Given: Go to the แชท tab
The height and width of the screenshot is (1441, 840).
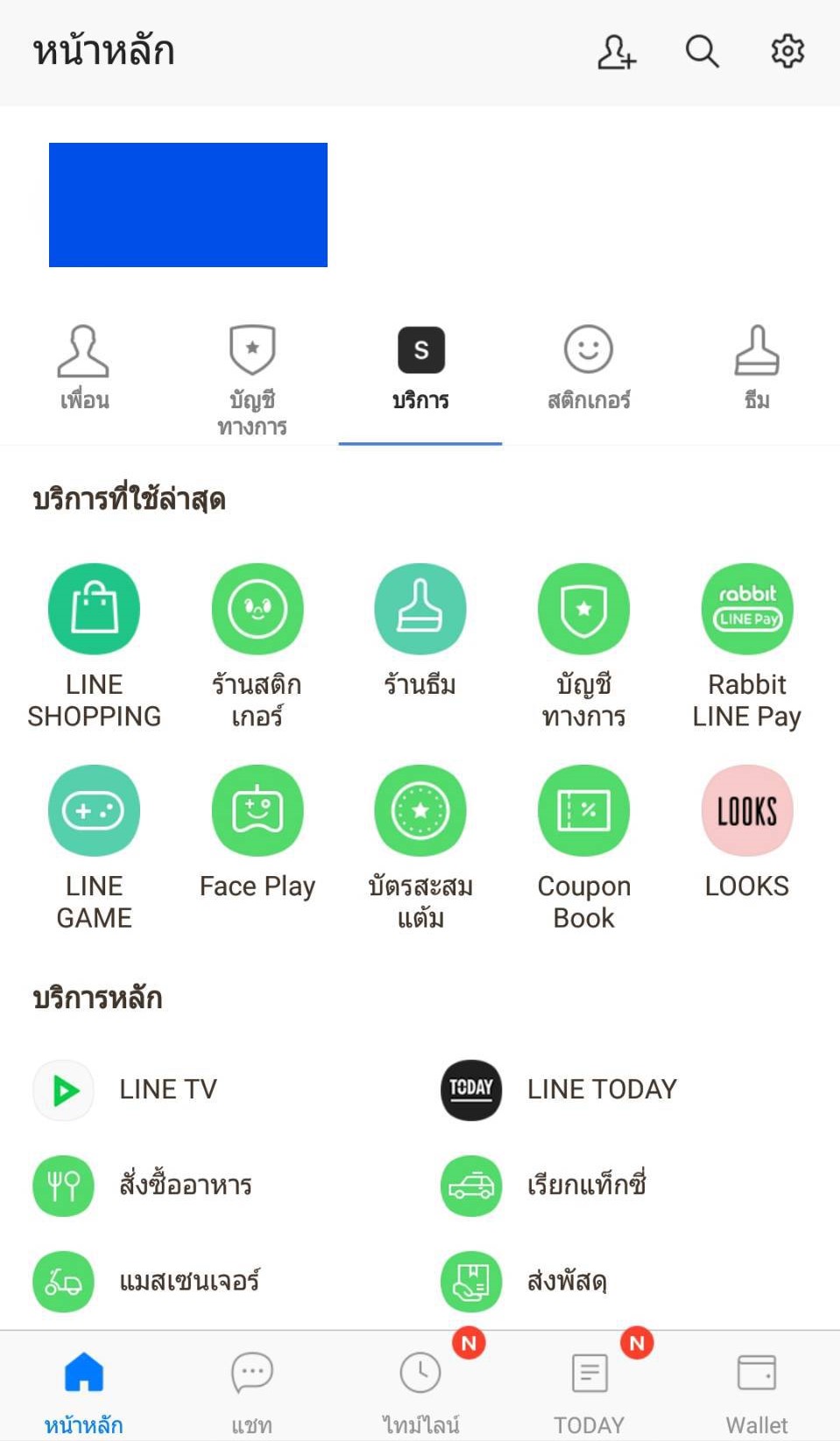Looking at the screenshot, I should click(252, 1386).
